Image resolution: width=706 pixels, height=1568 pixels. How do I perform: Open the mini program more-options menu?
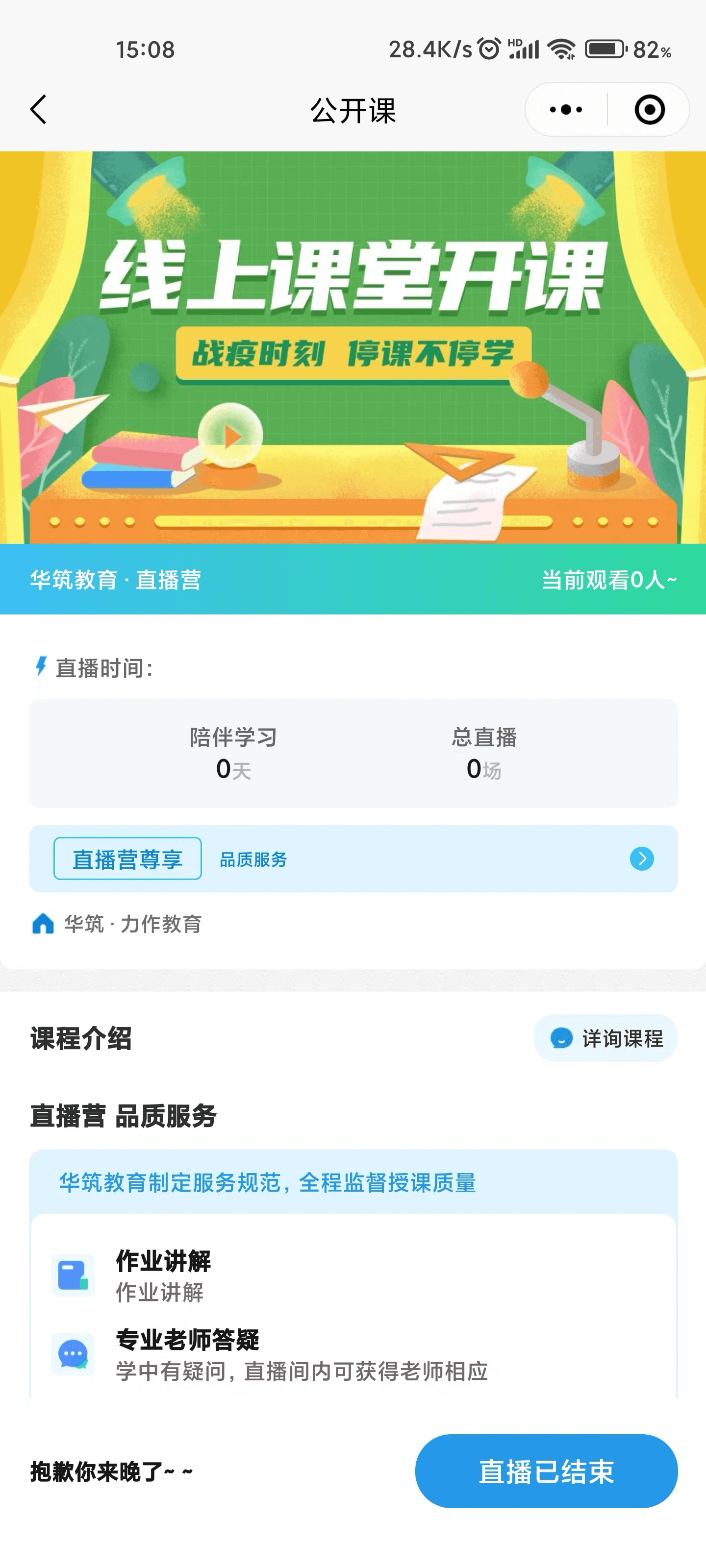[x=566, y=110]
